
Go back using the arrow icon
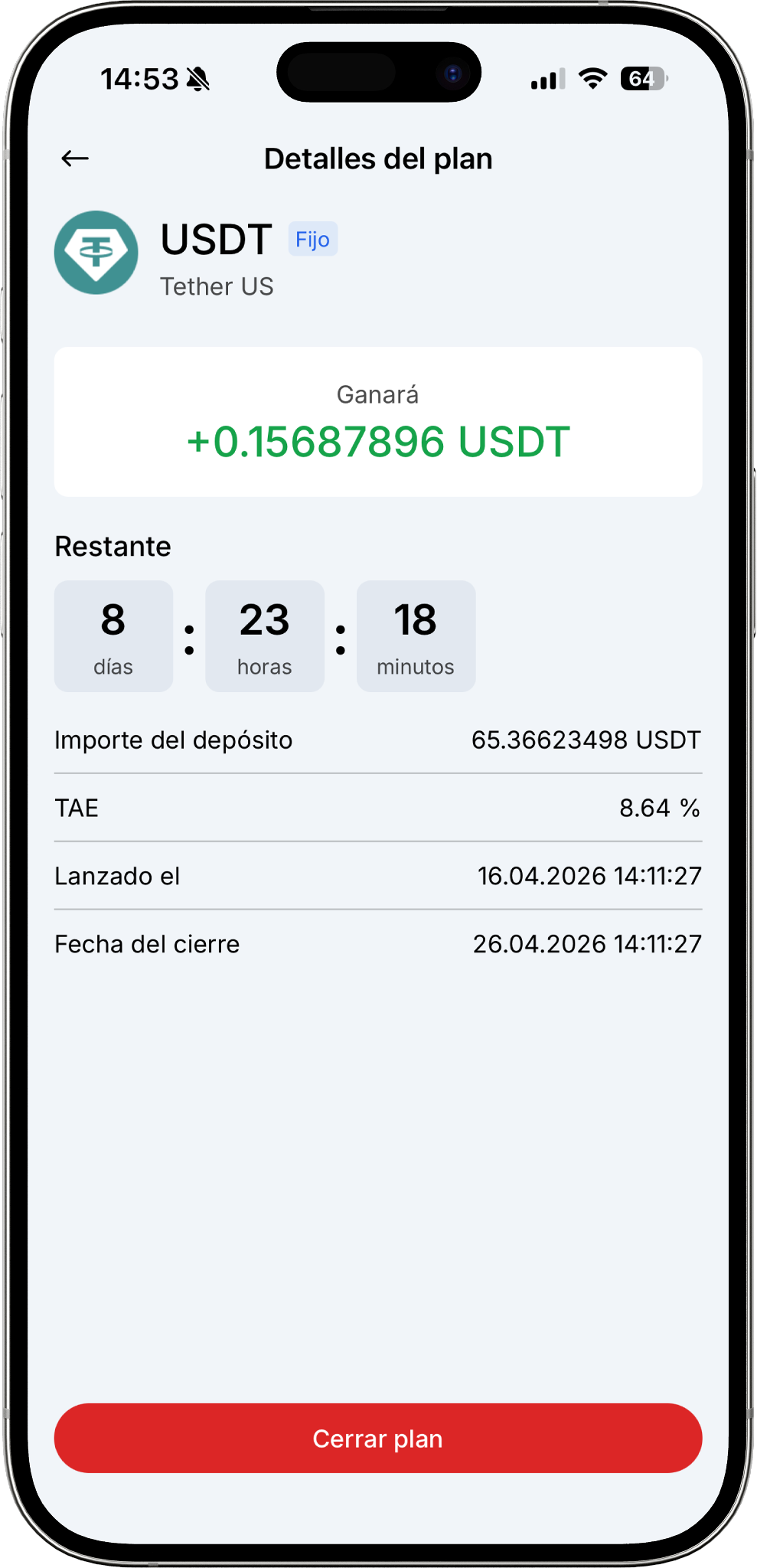click(75, 158)
